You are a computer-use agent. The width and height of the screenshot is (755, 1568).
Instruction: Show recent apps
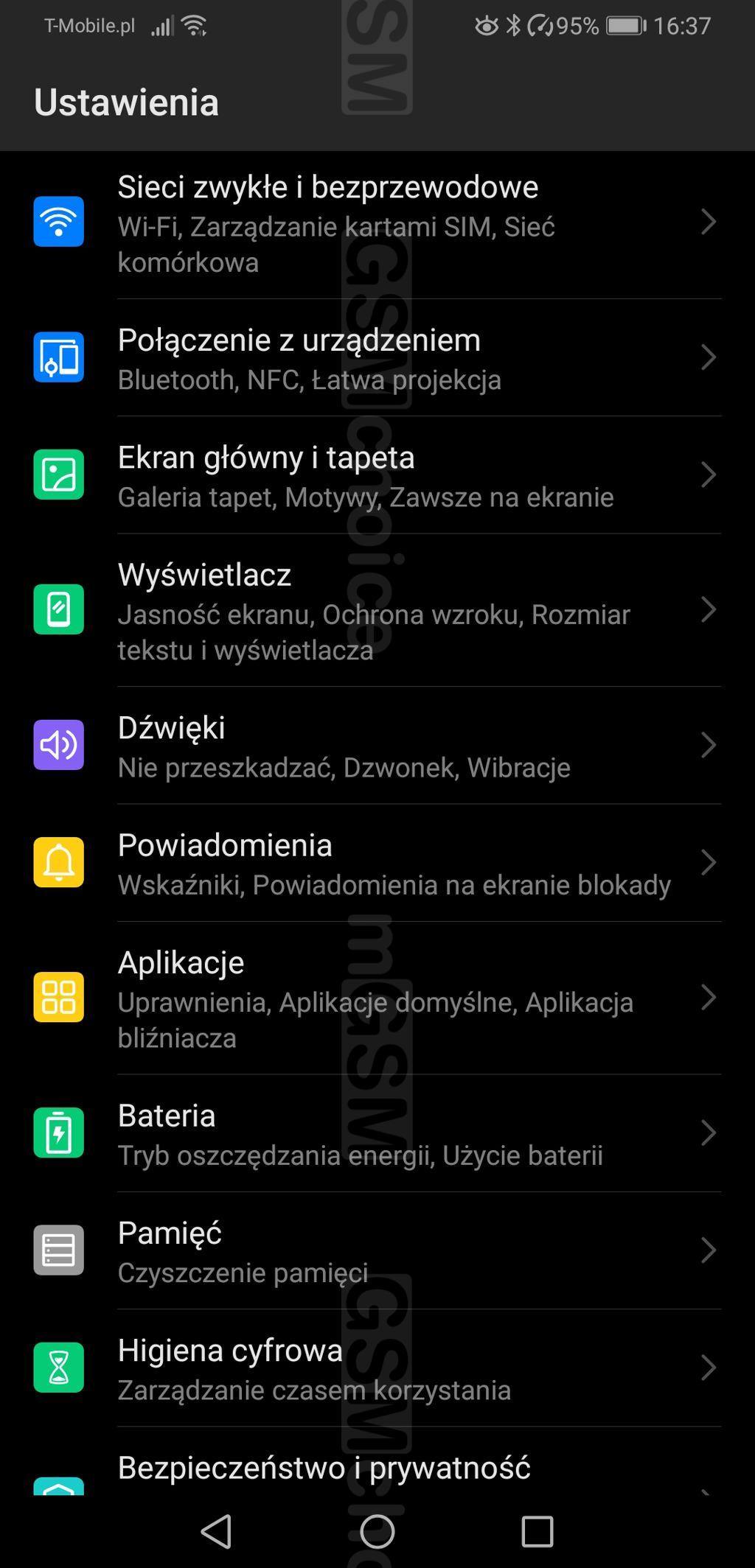537,1531
